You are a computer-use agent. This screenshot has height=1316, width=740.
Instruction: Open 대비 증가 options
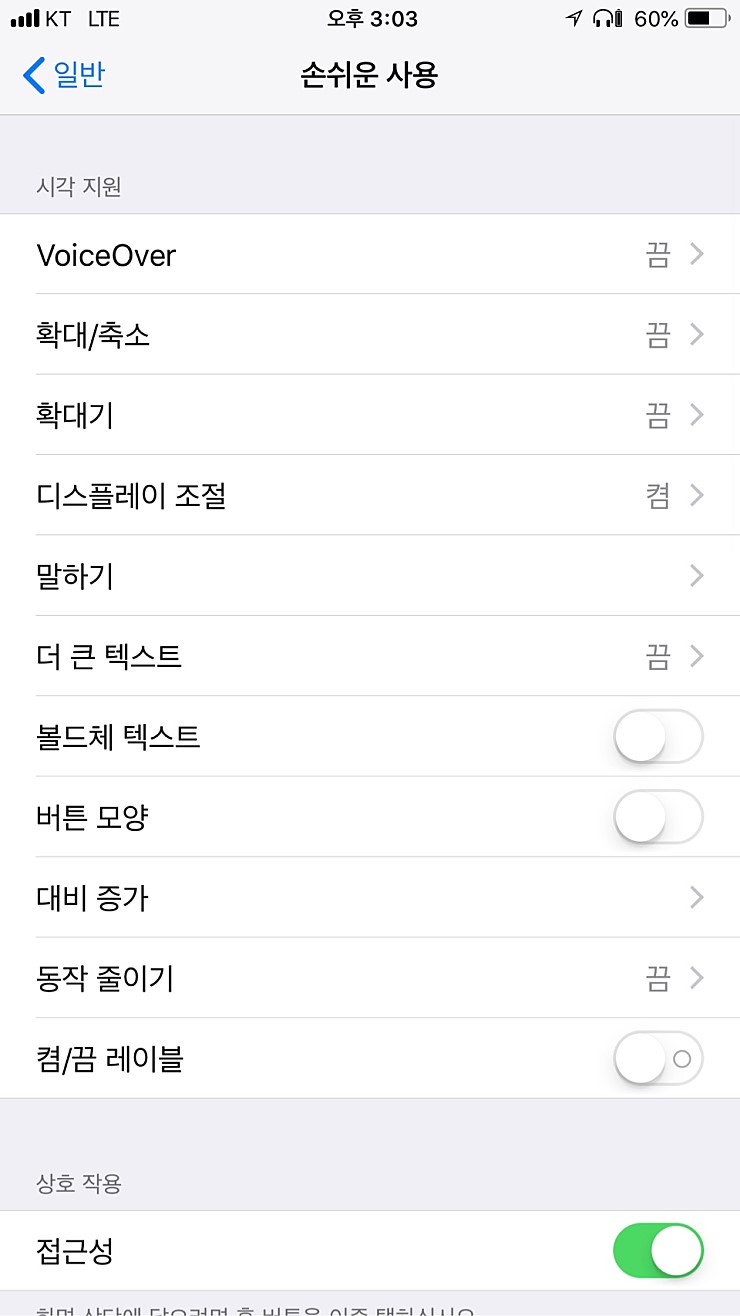click(x=370, y=898)
